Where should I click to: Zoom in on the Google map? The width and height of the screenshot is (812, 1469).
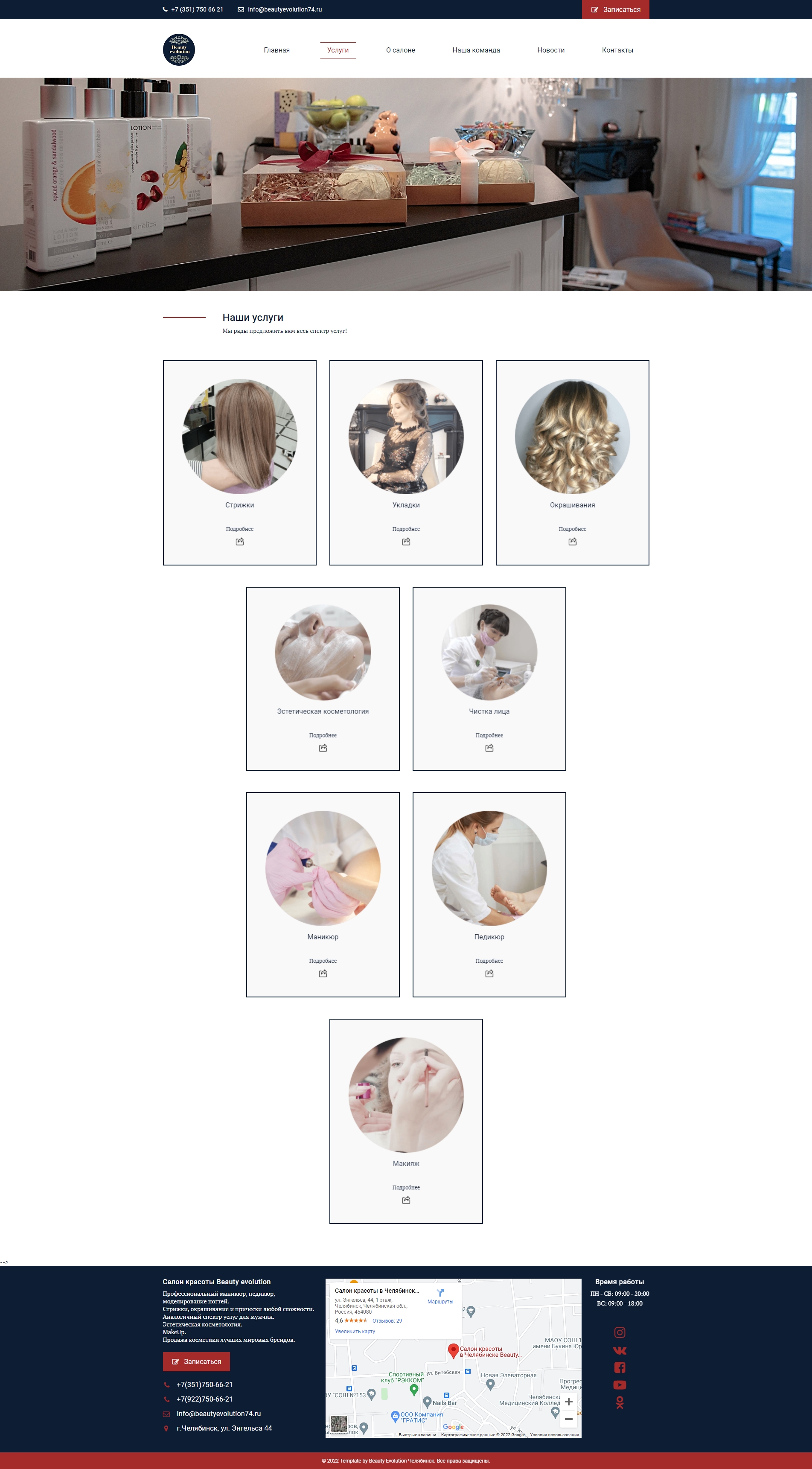click(568, 1401)
